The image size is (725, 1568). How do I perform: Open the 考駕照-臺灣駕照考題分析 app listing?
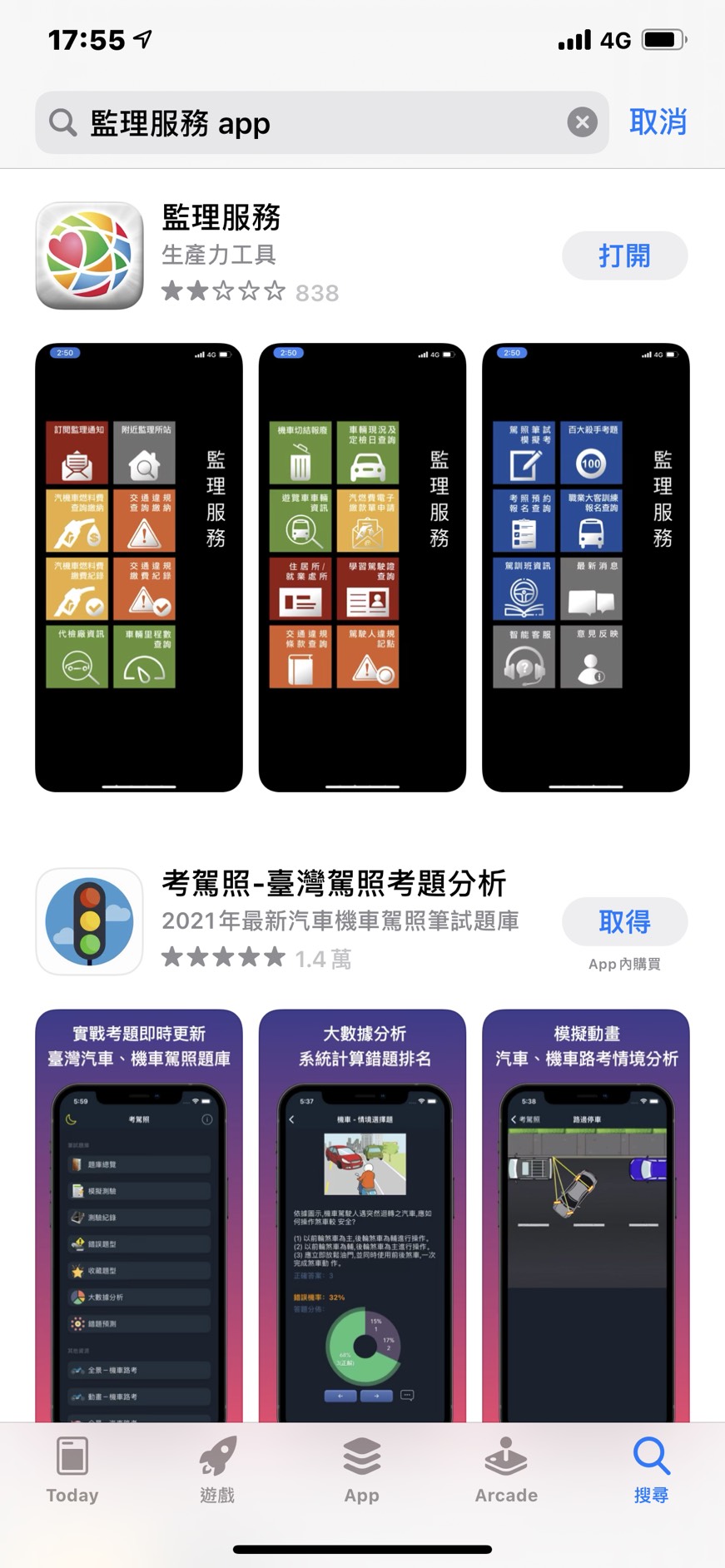(x=333, y=884)
